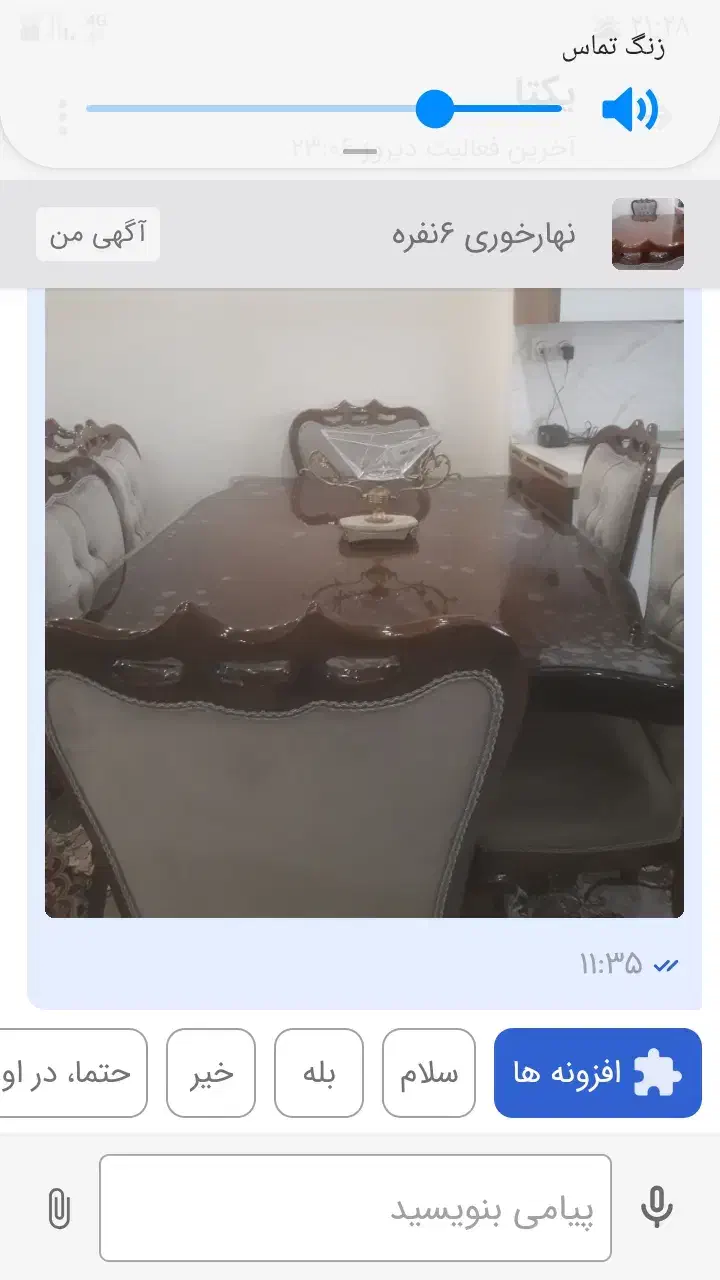
Task: Attach a file with the paperclip
Action: [x=59, y=1209]
